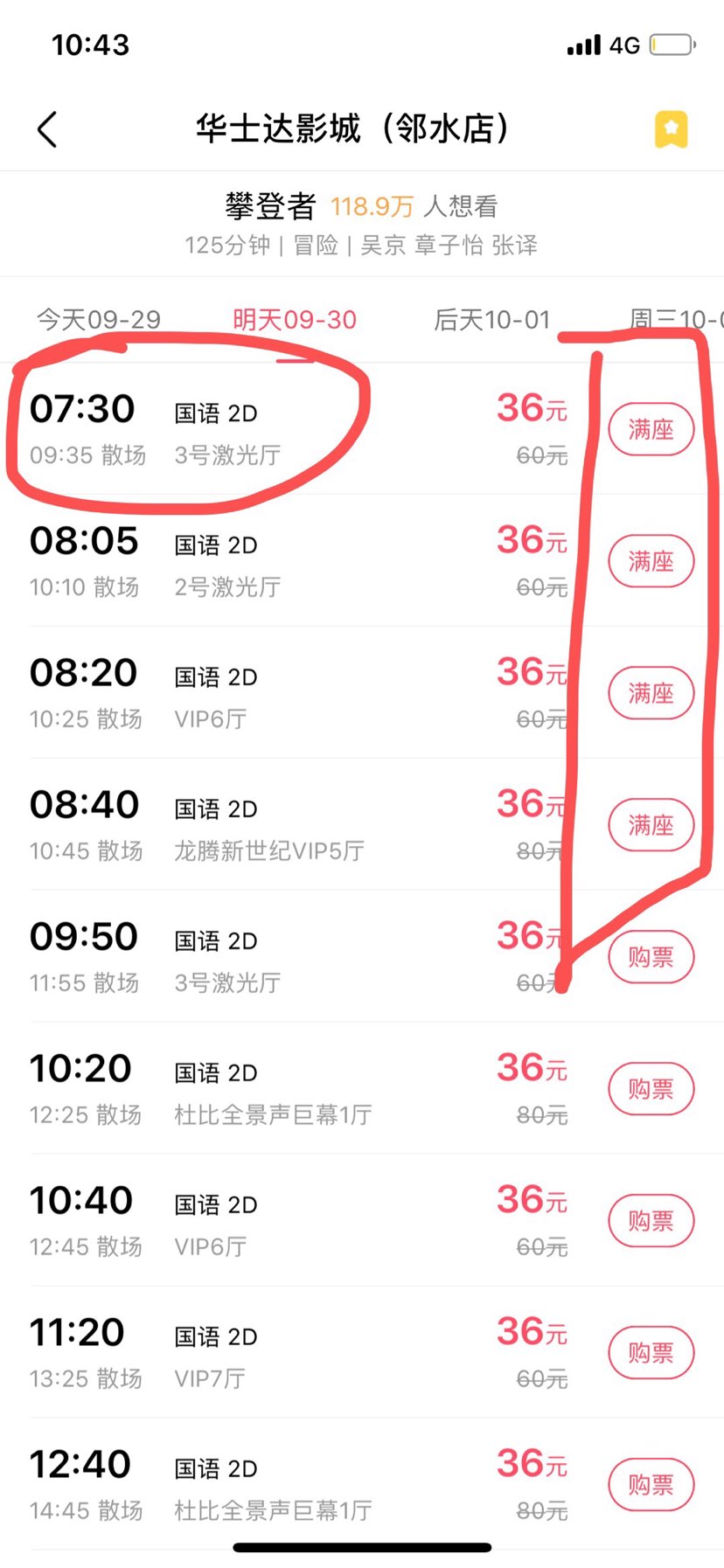Viewport: 724px width, 1568px height.
Task: Purchase ticket for 10:40 VIP6厅 showing
Action: (x=651, y=1221)
